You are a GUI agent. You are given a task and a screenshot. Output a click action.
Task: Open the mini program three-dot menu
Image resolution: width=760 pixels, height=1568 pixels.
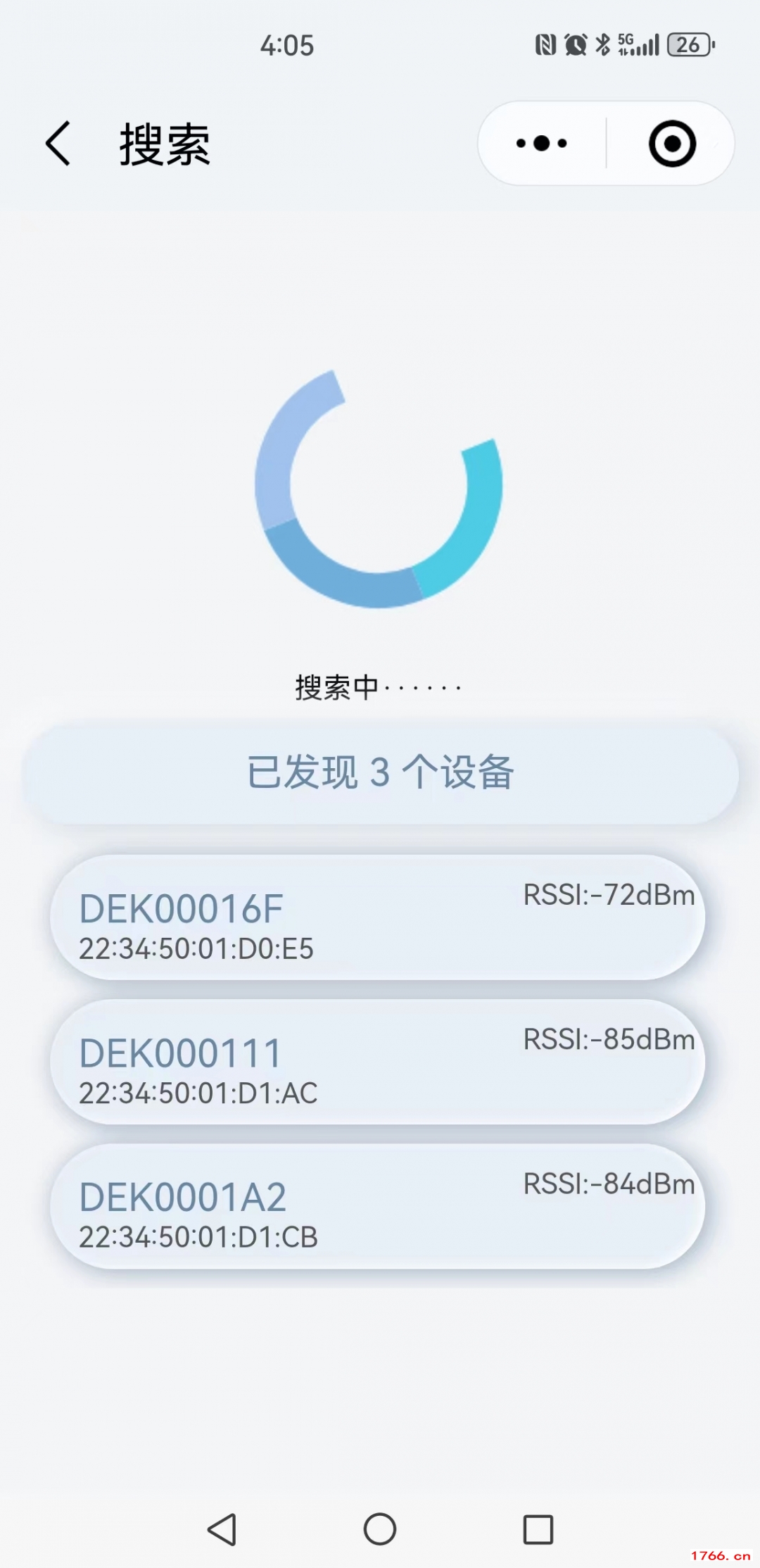coord(541,144)
